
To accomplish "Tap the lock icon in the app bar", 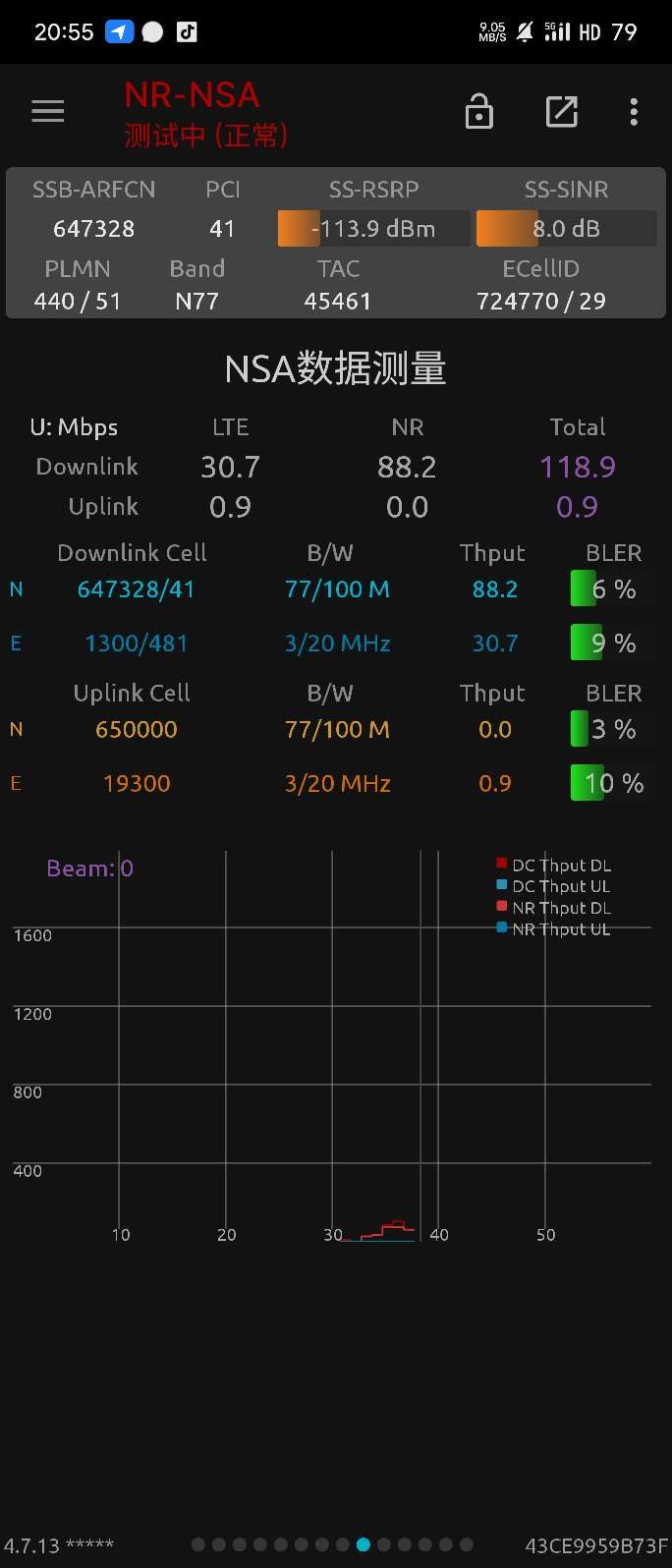I will (x=479, y=112).
